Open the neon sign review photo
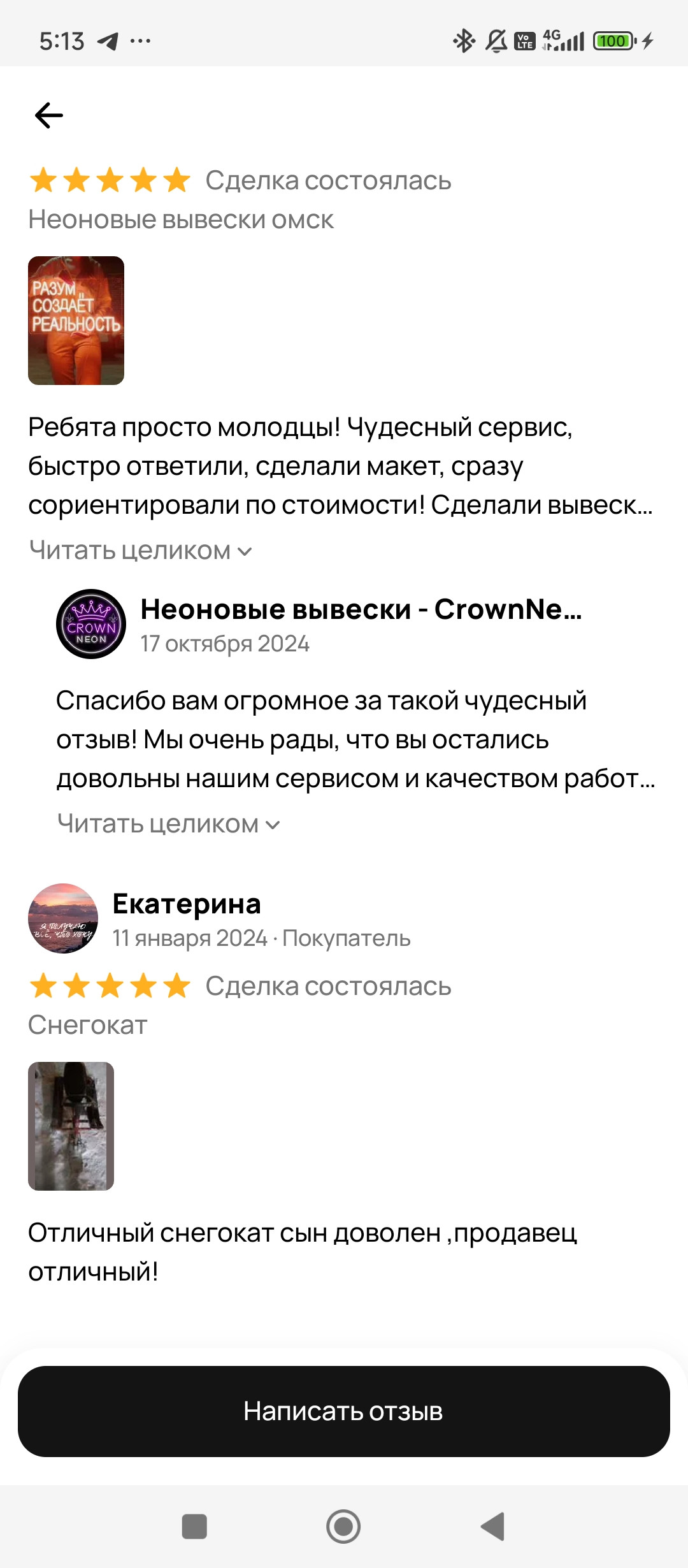688x1568 pixels. 76,321
